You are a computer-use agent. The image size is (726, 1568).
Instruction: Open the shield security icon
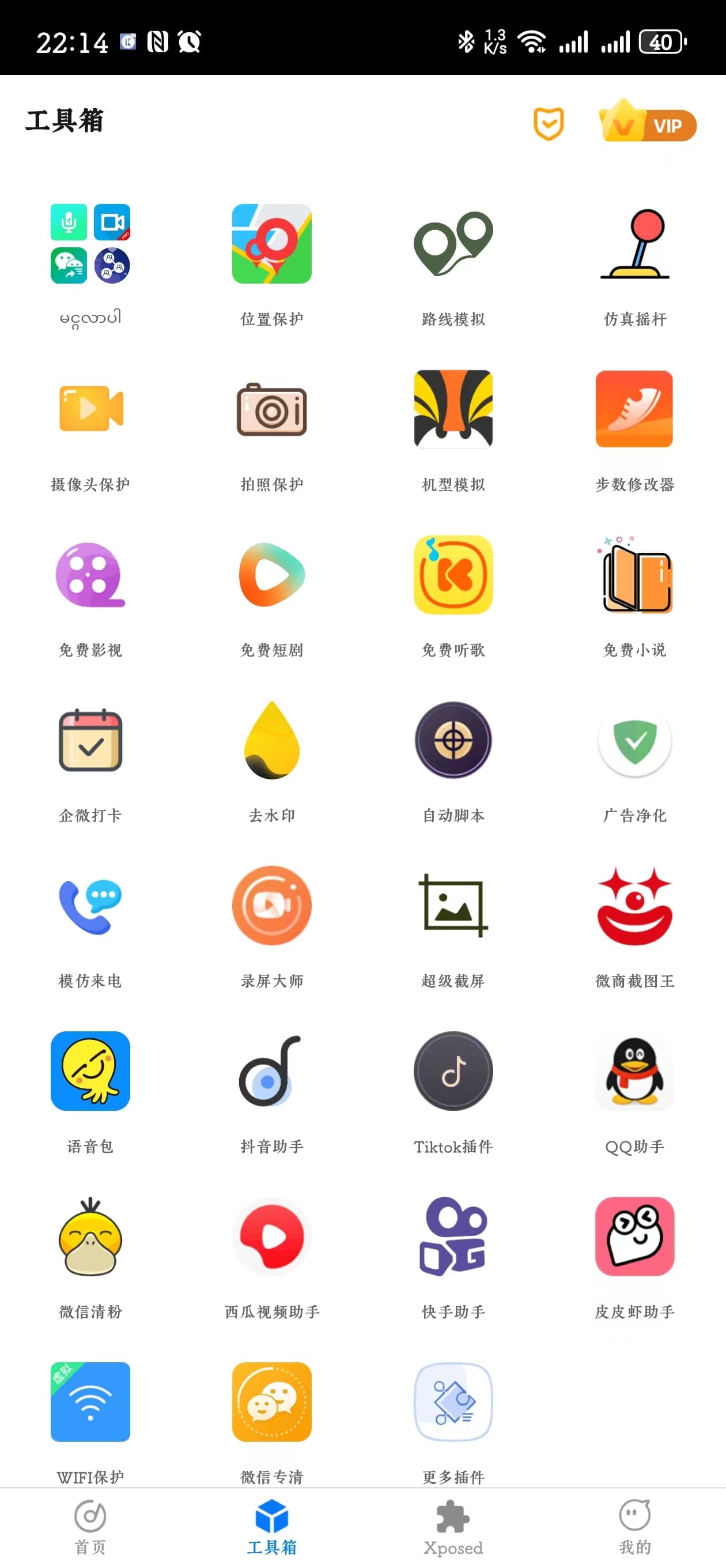click(x=549, y=124)
